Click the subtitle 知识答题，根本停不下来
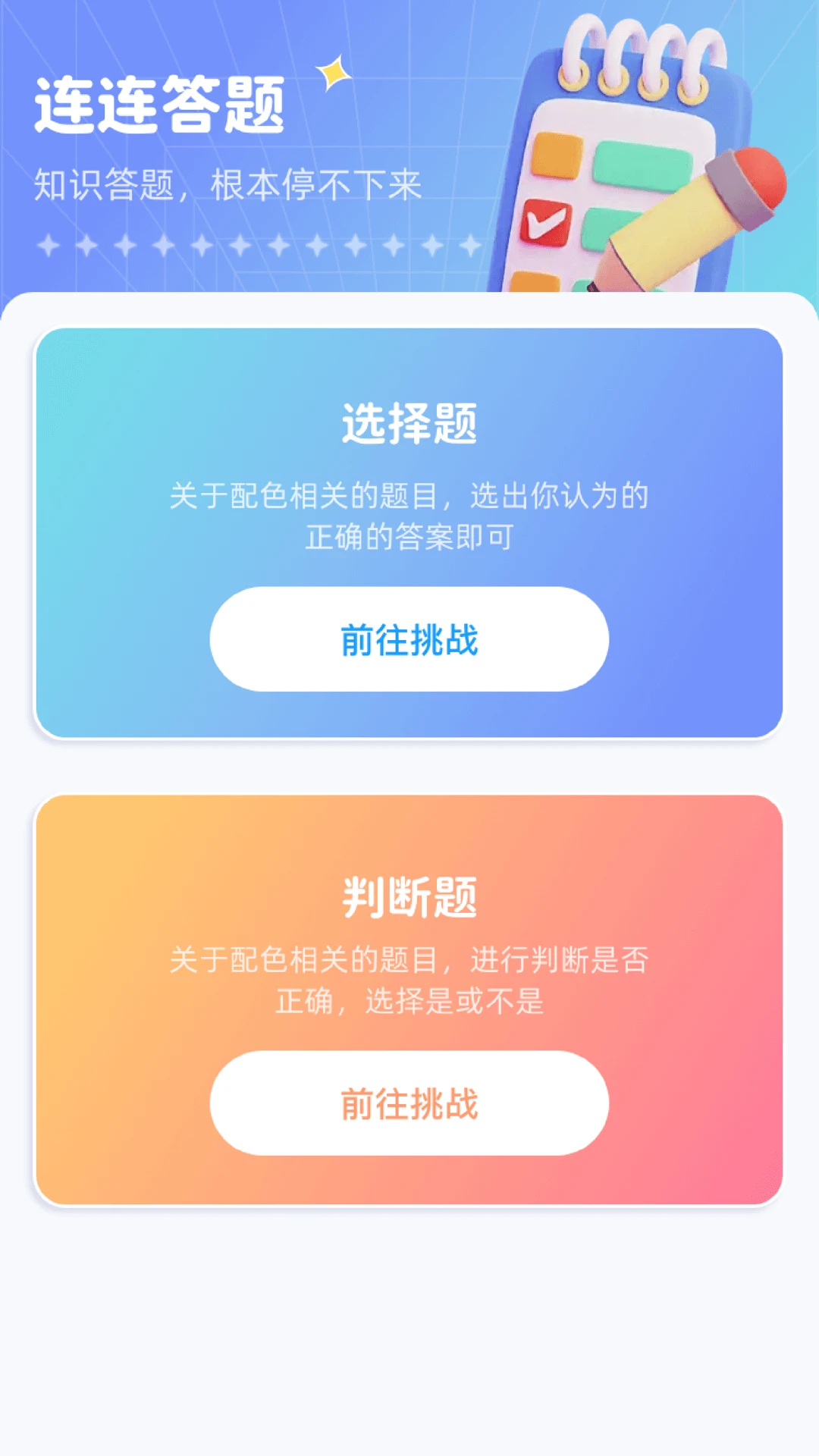 (227, 182)
